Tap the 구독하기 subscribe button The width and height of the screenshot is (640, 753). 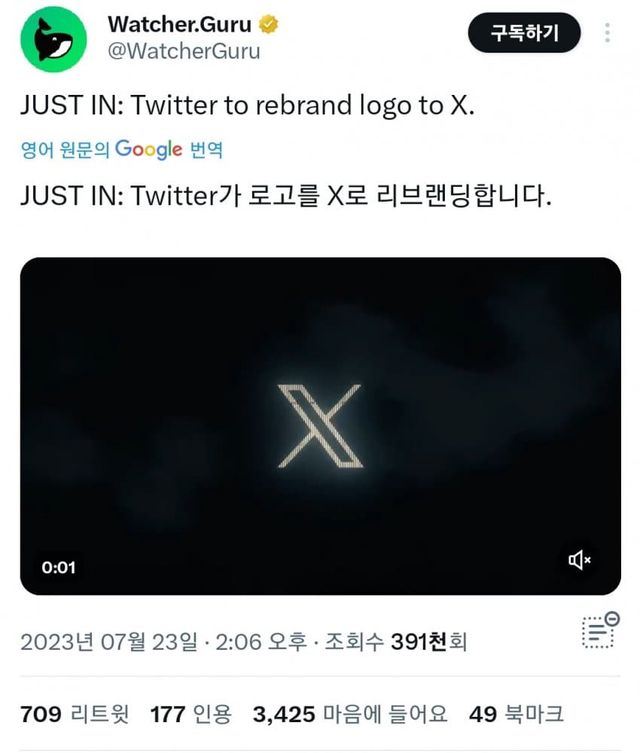pyautogui.click(x=525, y=33)
